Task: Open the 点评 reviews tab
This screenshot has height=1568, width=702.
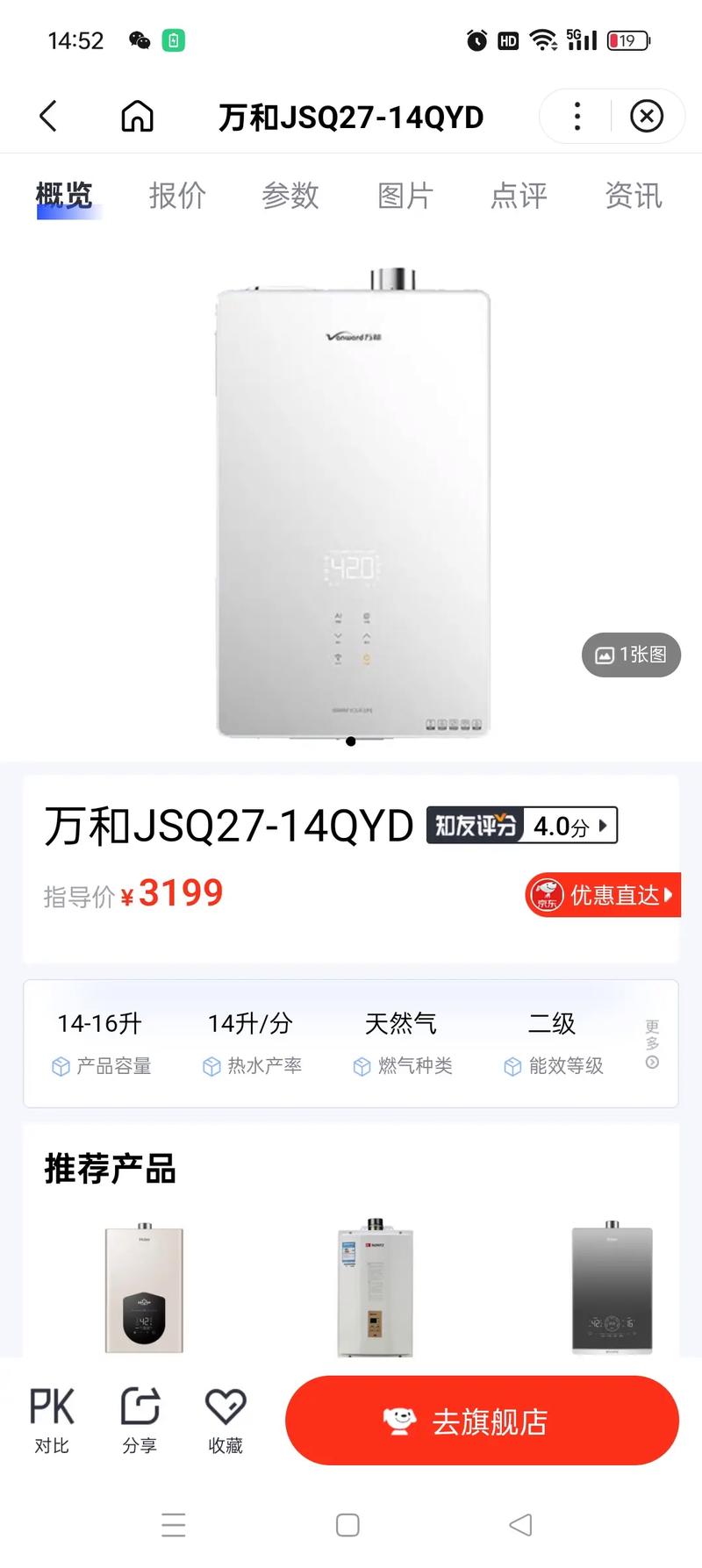Action: [x=519, y=196]
